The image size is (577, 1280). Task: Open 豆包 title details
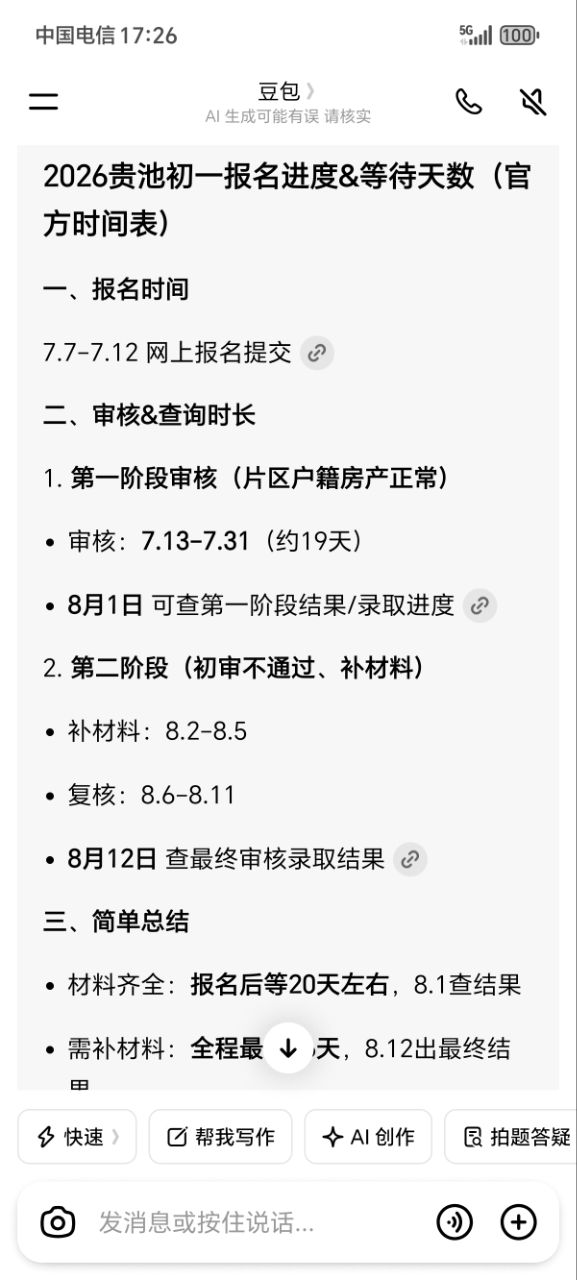click(x=287, y=92)
